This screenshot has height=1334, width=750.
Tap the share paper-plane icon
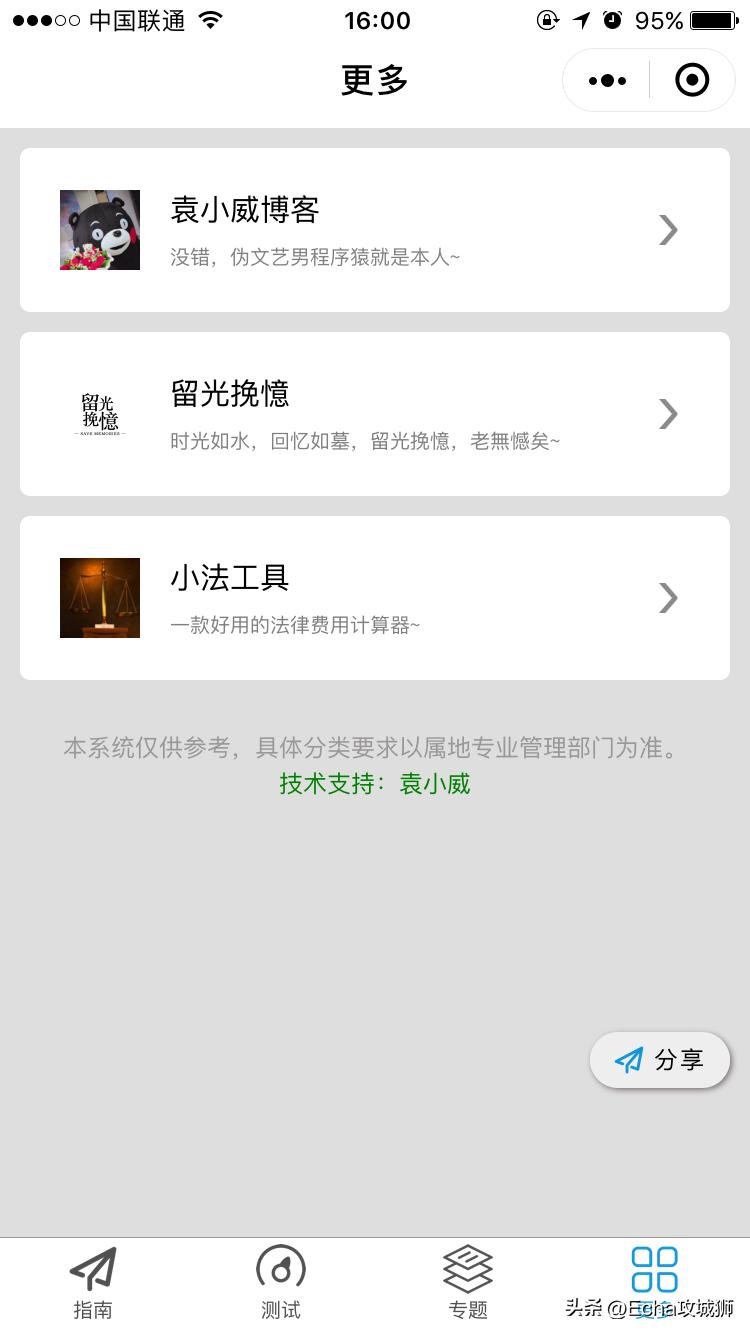(x=628, y=1060)
